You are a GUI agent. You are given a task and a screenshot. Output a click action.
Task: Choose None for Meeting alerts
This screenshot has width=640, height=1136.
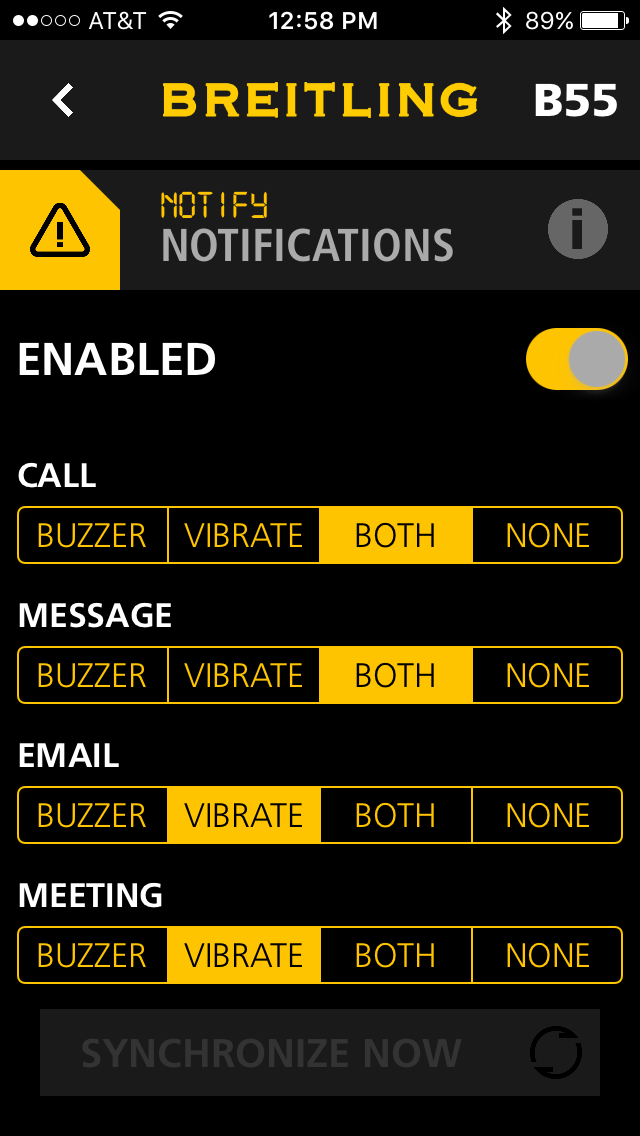tap(547, 955)
